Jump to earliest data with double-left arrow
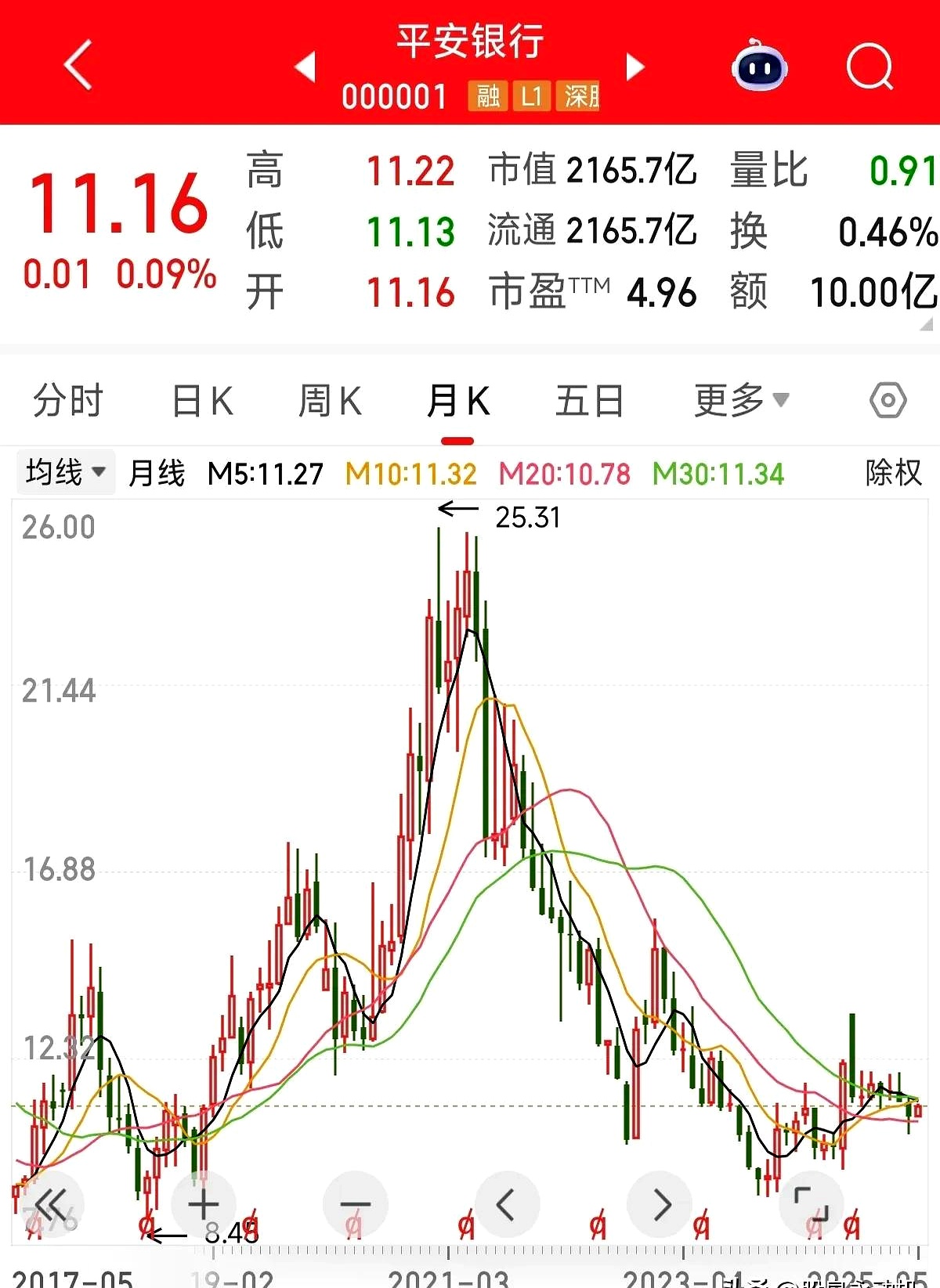 click(50, 1204)
